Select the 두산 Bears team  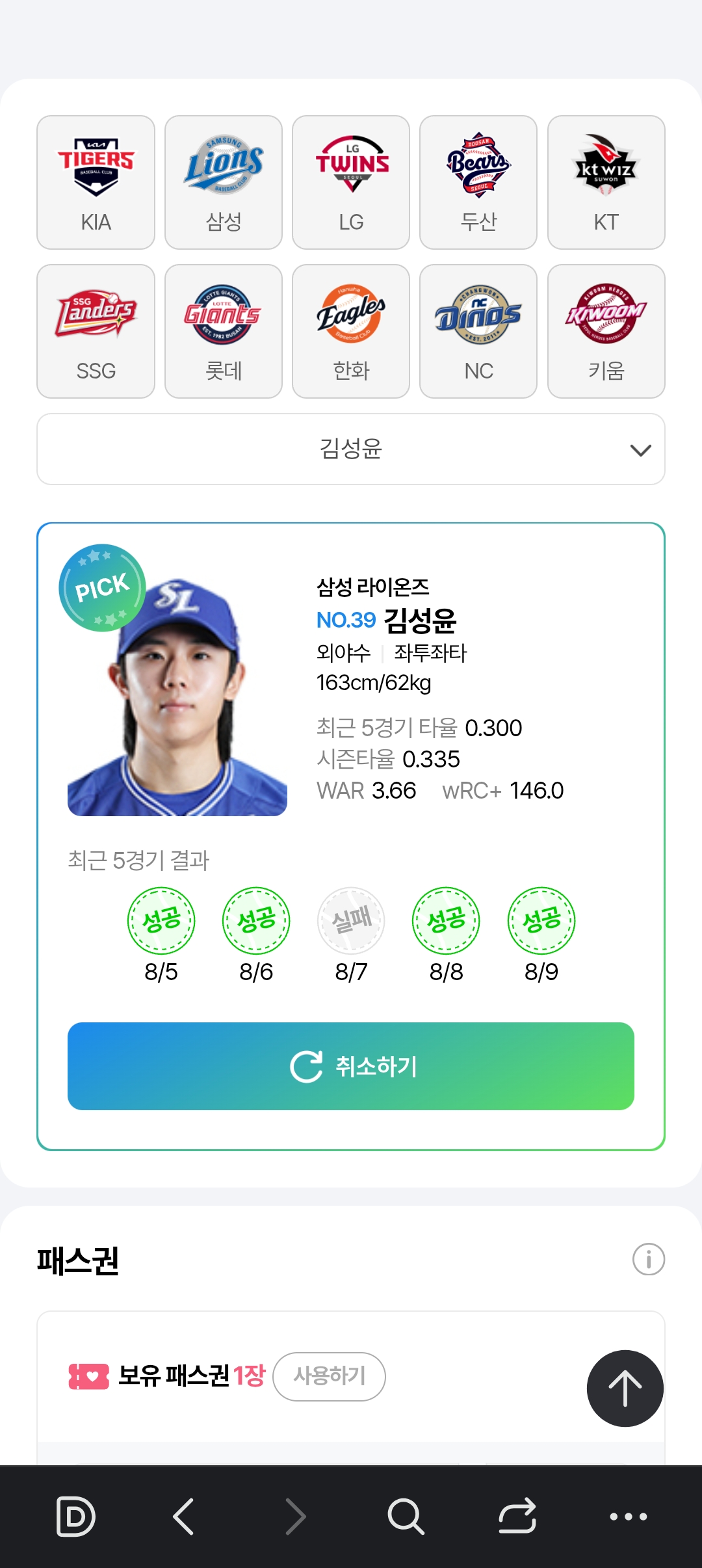coord(478,182)
